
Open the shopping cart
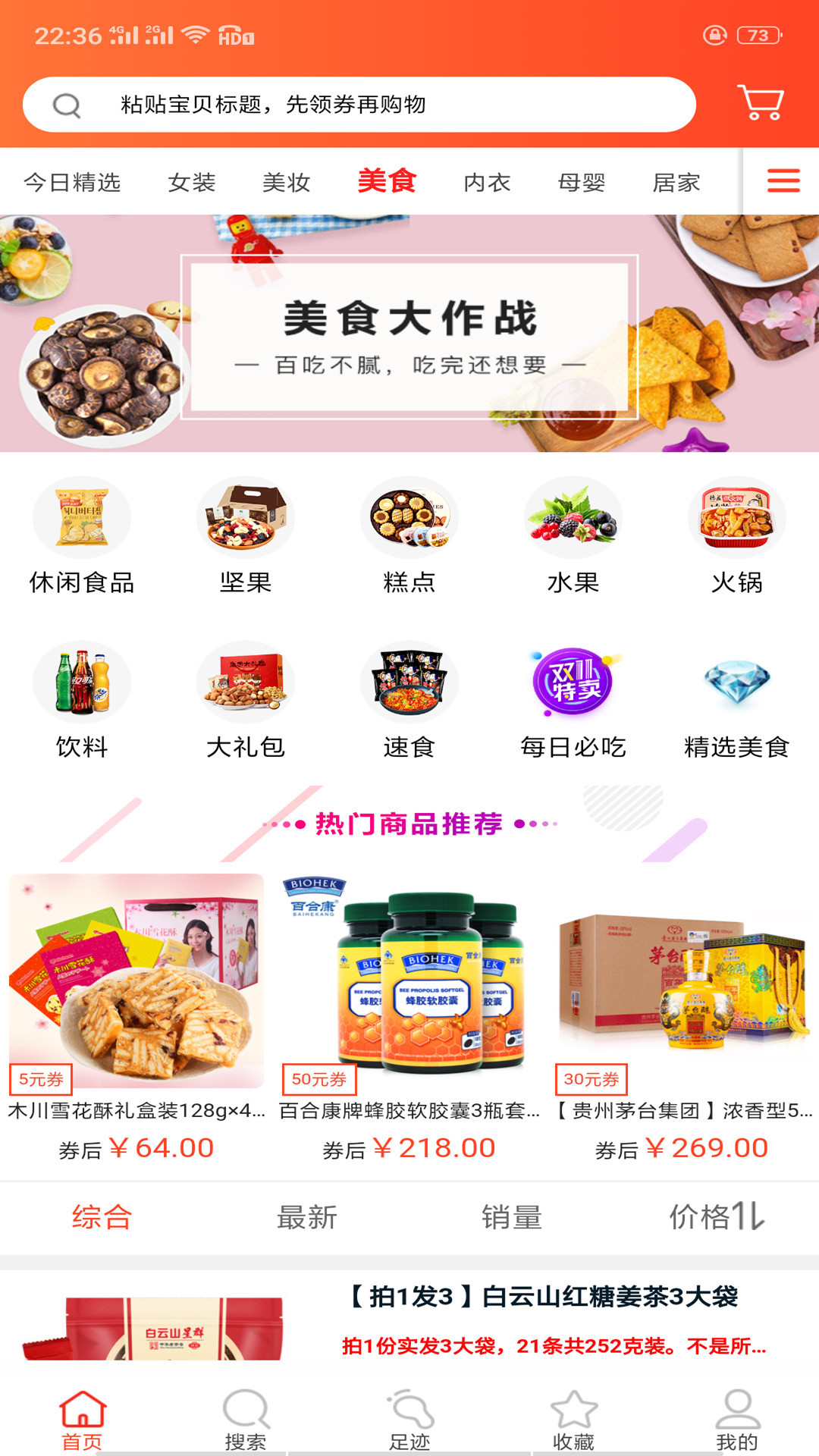(760, 103)
